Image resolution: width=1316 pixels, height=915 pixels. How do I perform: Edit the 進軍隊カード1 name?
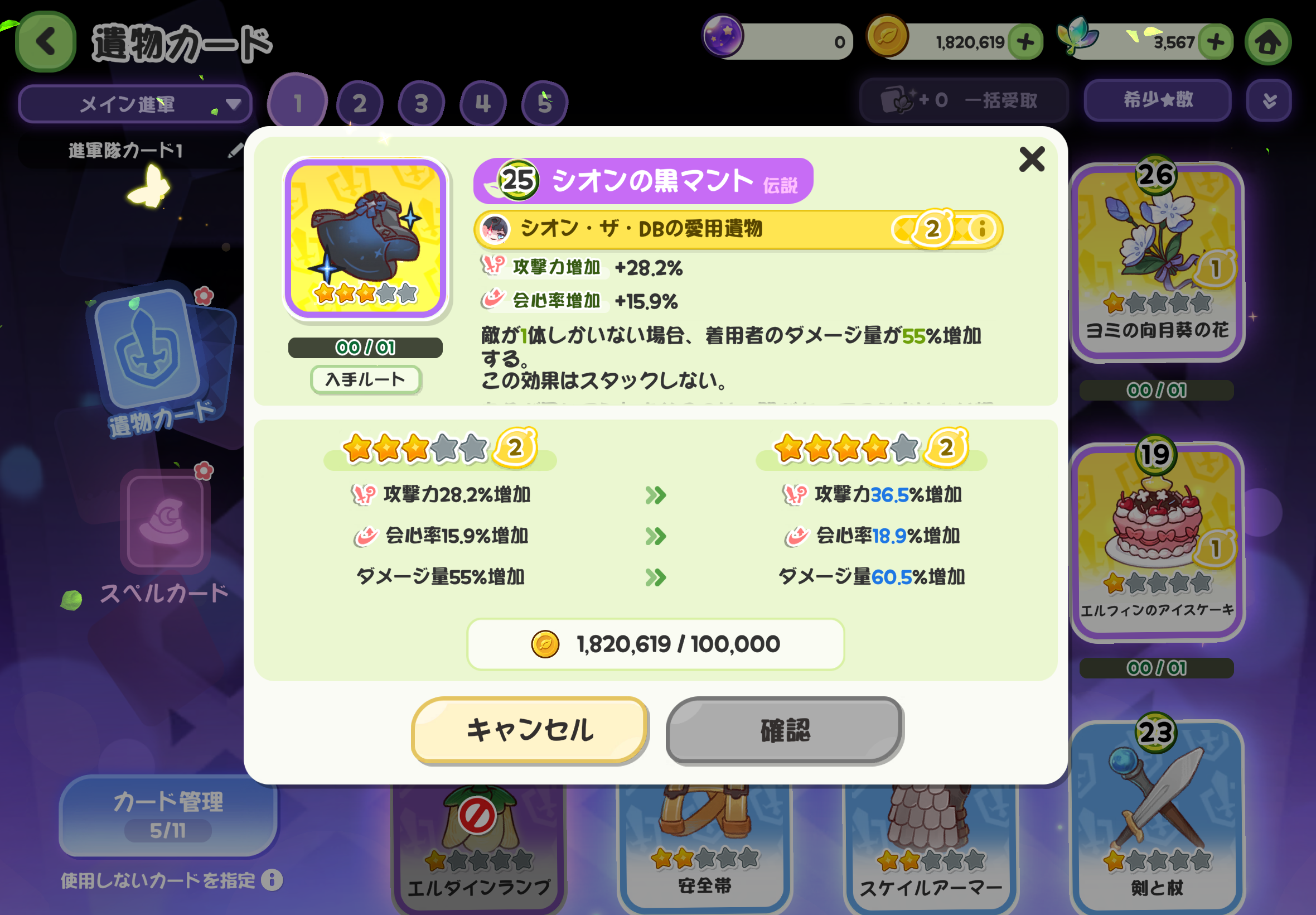pos(235,151)
